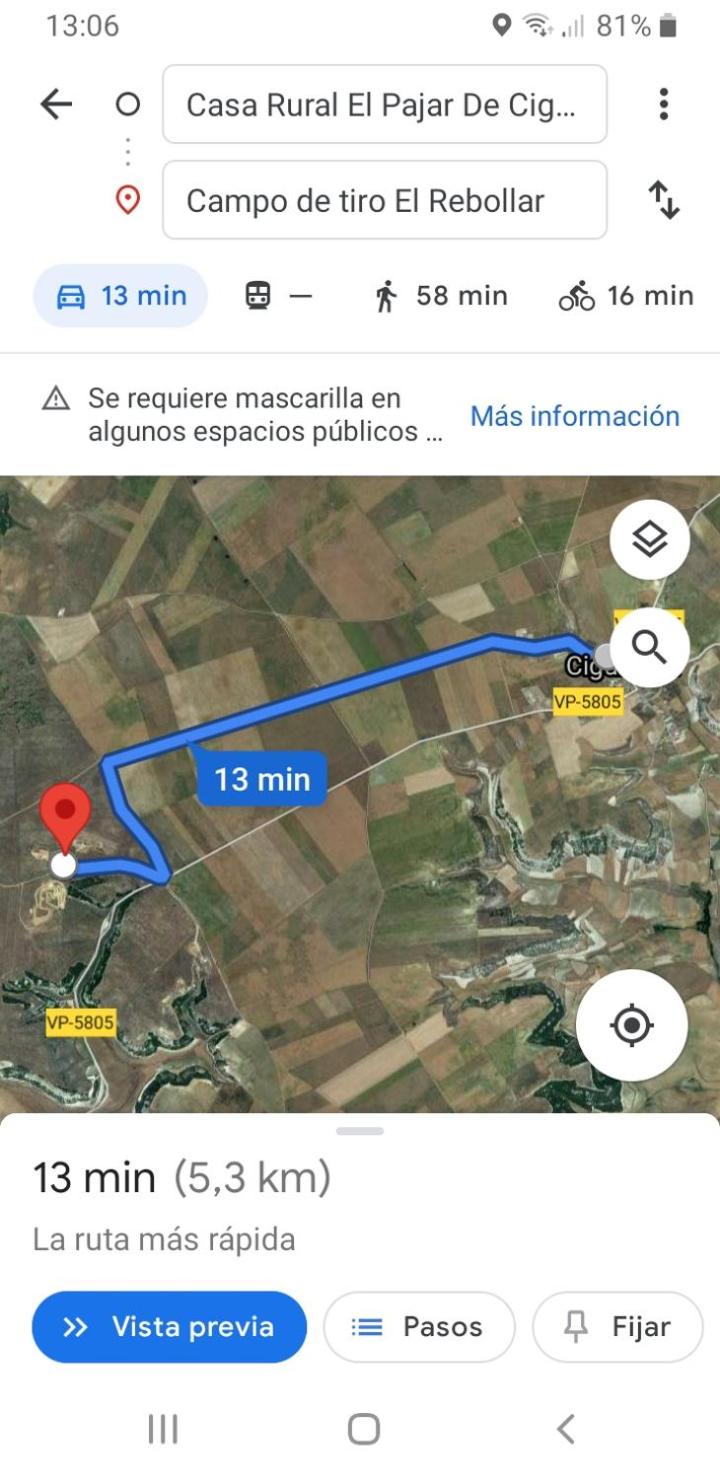The height and width of the screenshot is (1479, 720).
Task: Swap origin and destination
Action: click(664, 200)
